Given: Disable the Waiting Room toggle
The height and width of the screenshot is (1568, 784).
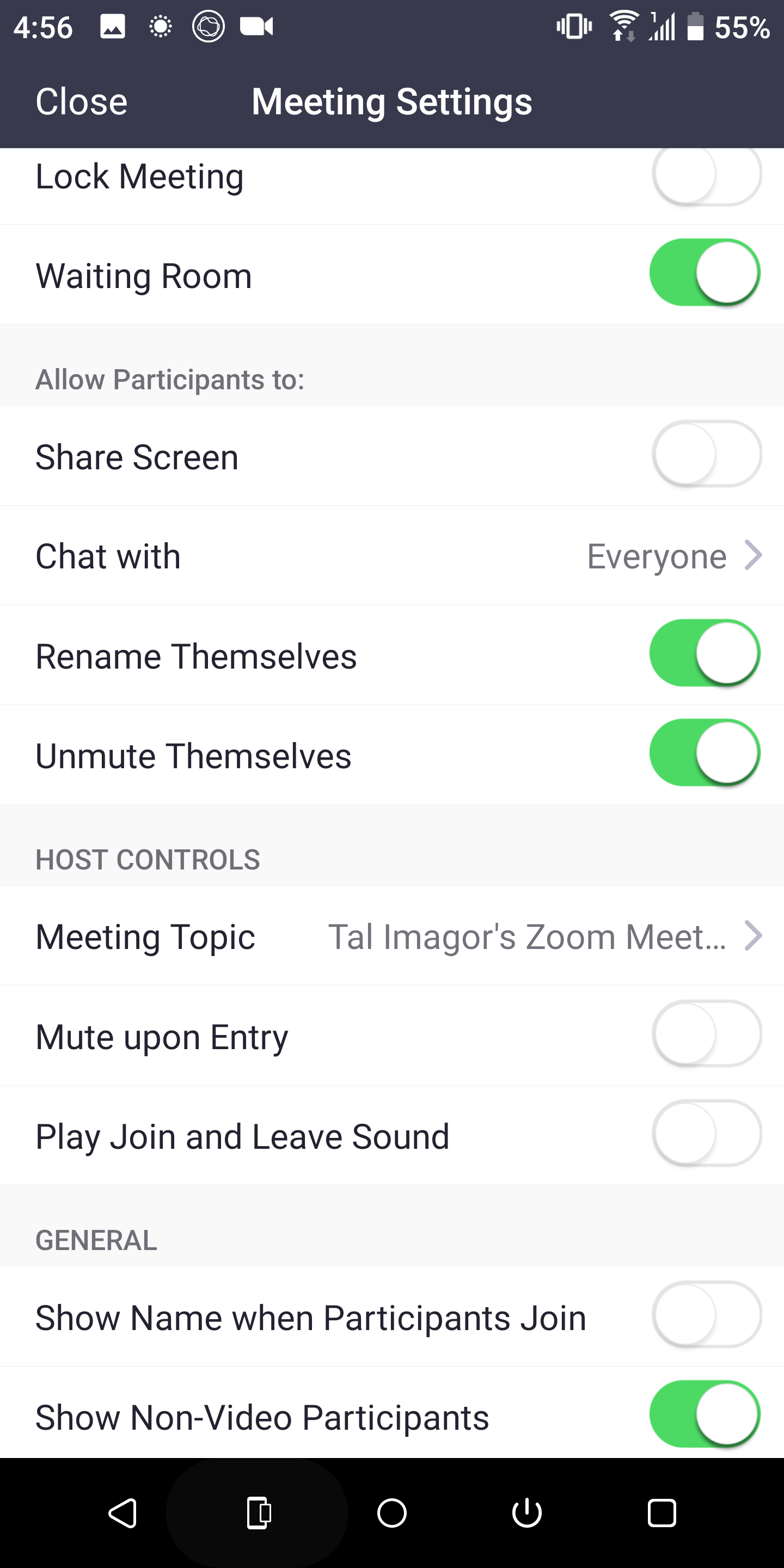Looking at the screenshot, I should click(705, 273).
